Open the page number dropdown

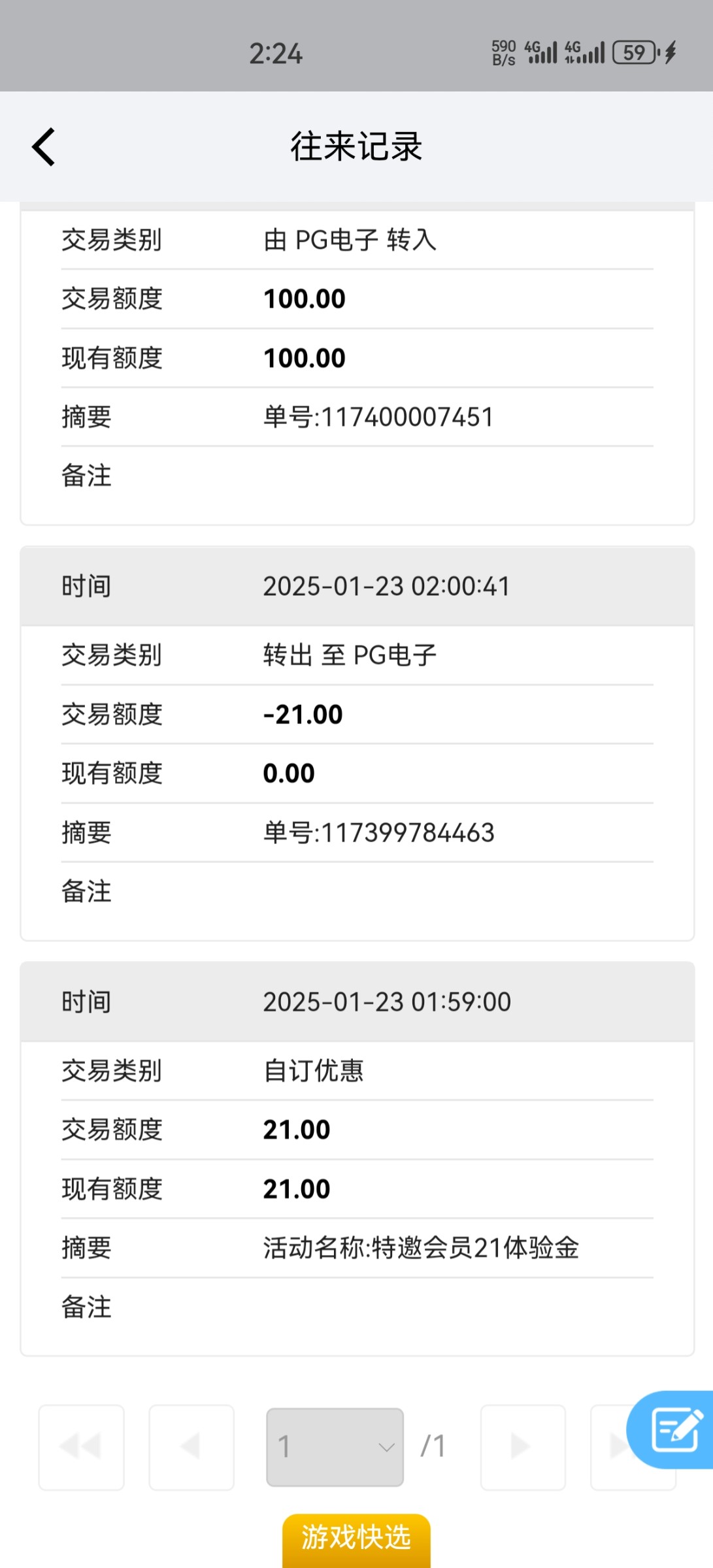(335, 1446)
